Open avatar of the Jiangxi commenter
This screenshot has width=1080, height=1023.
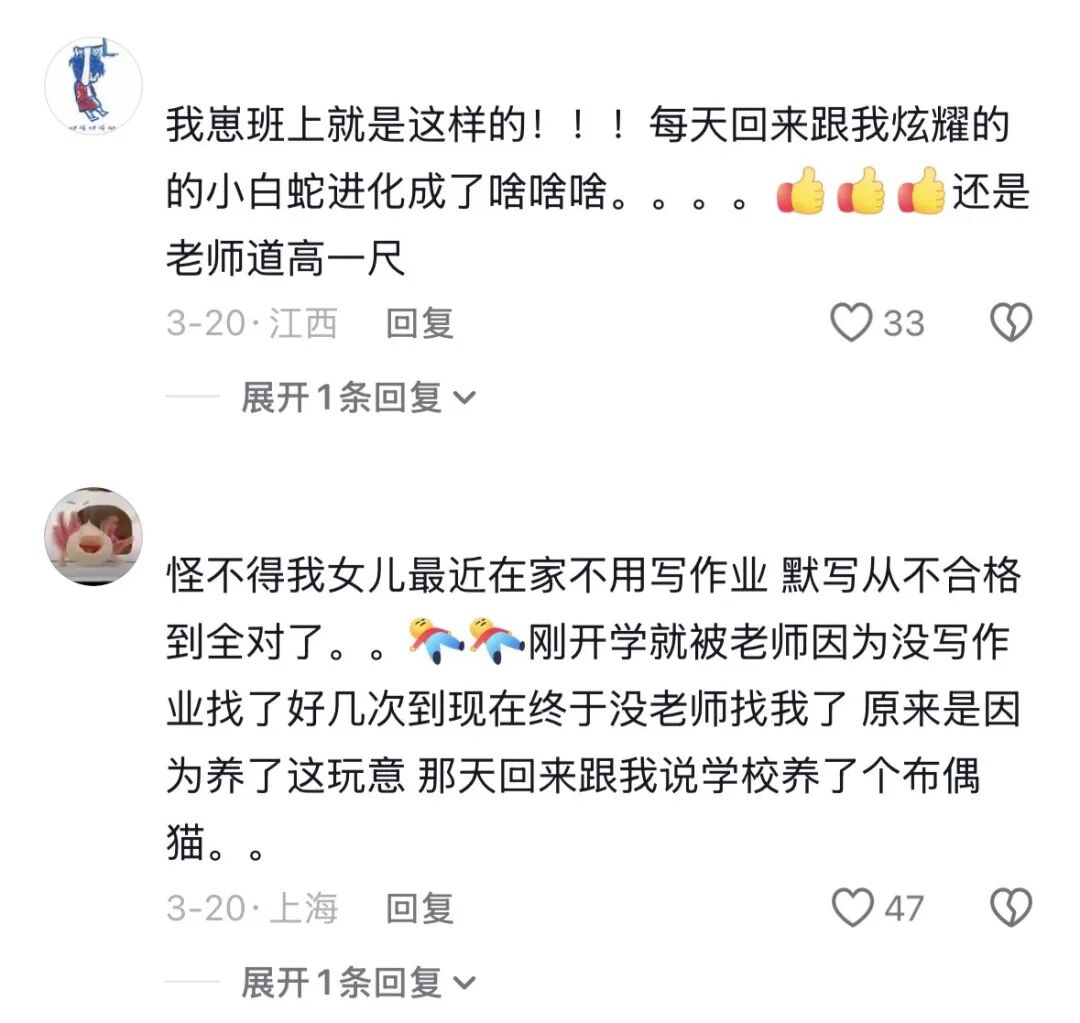pyautogui.click(x=94, y=86)
